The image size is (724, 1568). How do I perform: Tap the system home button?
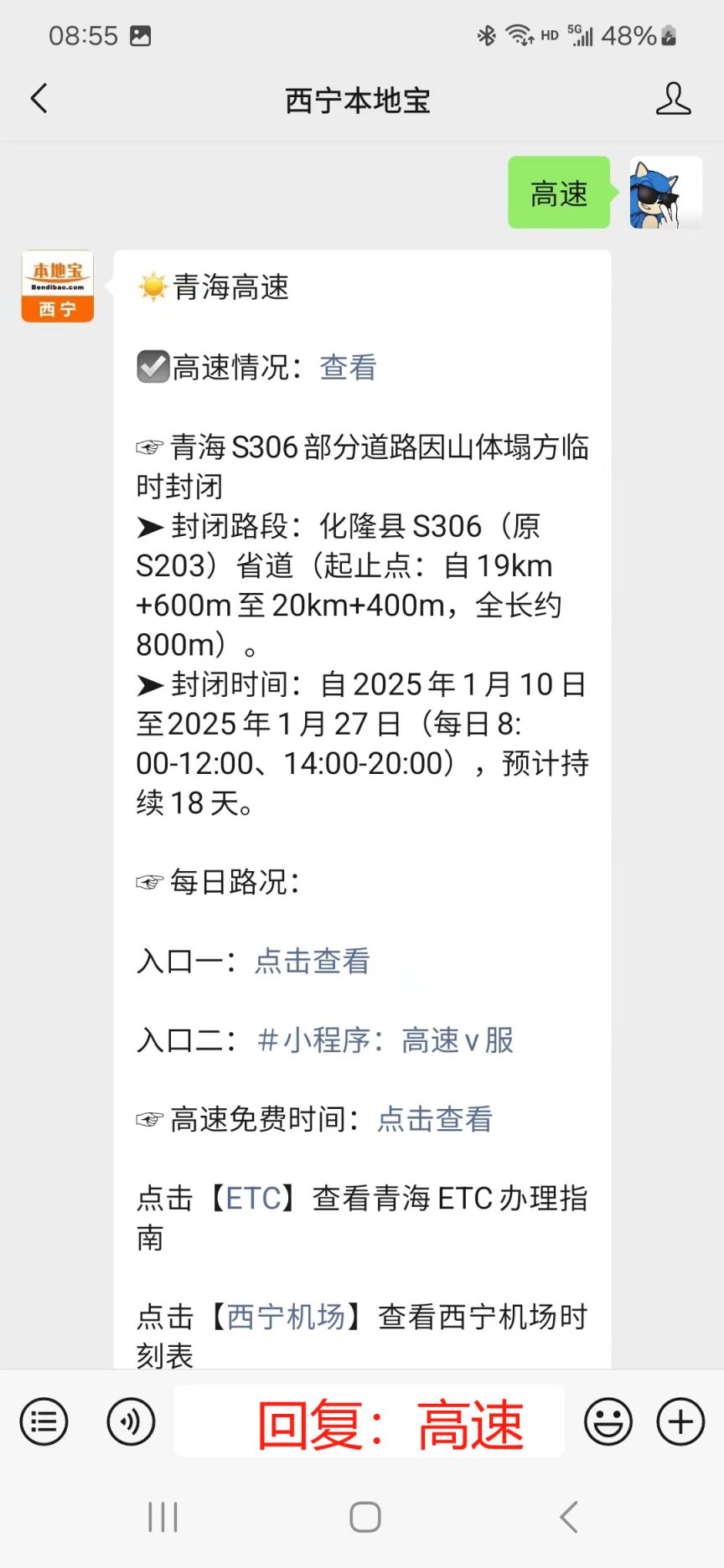point(365,1517)
